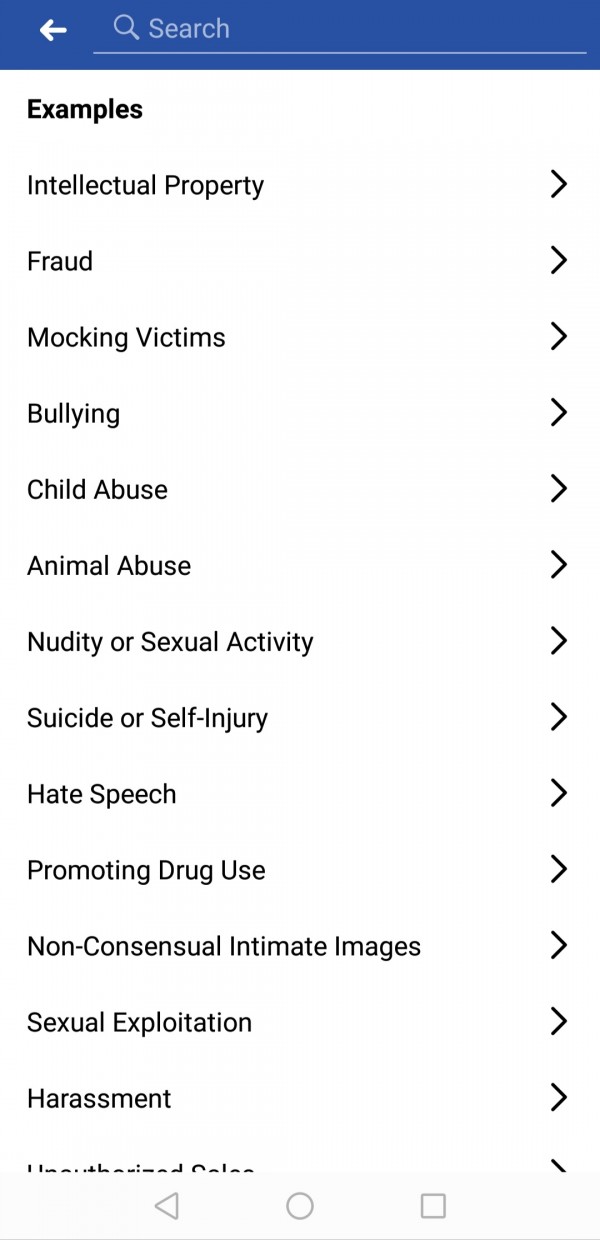Screen dimensions: 600x1240
Task: Open Intellectual Property examples
Action: pos(298,185)
